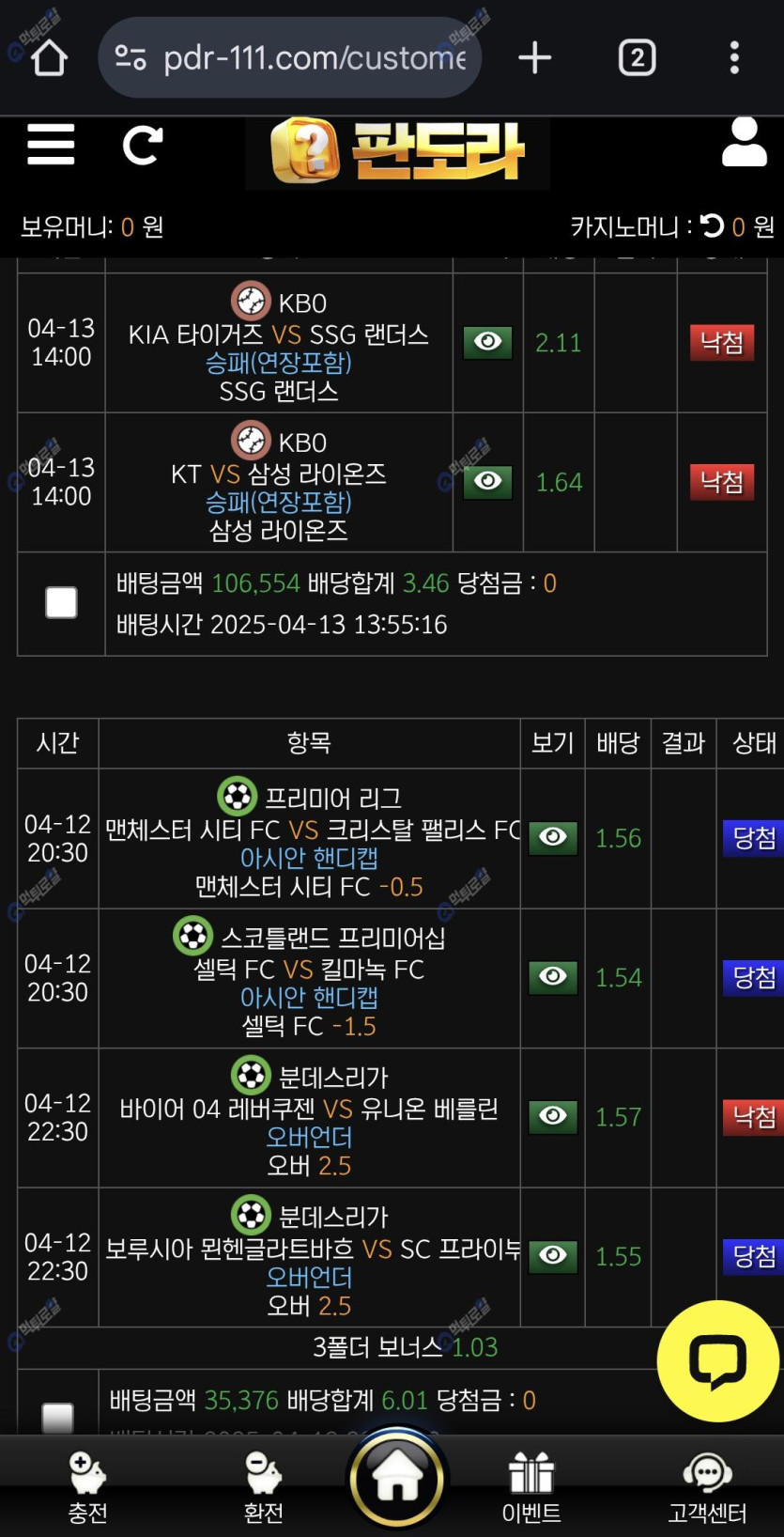Go to the 충전 deposit page
The image size is (784, 1537).
87,1486
